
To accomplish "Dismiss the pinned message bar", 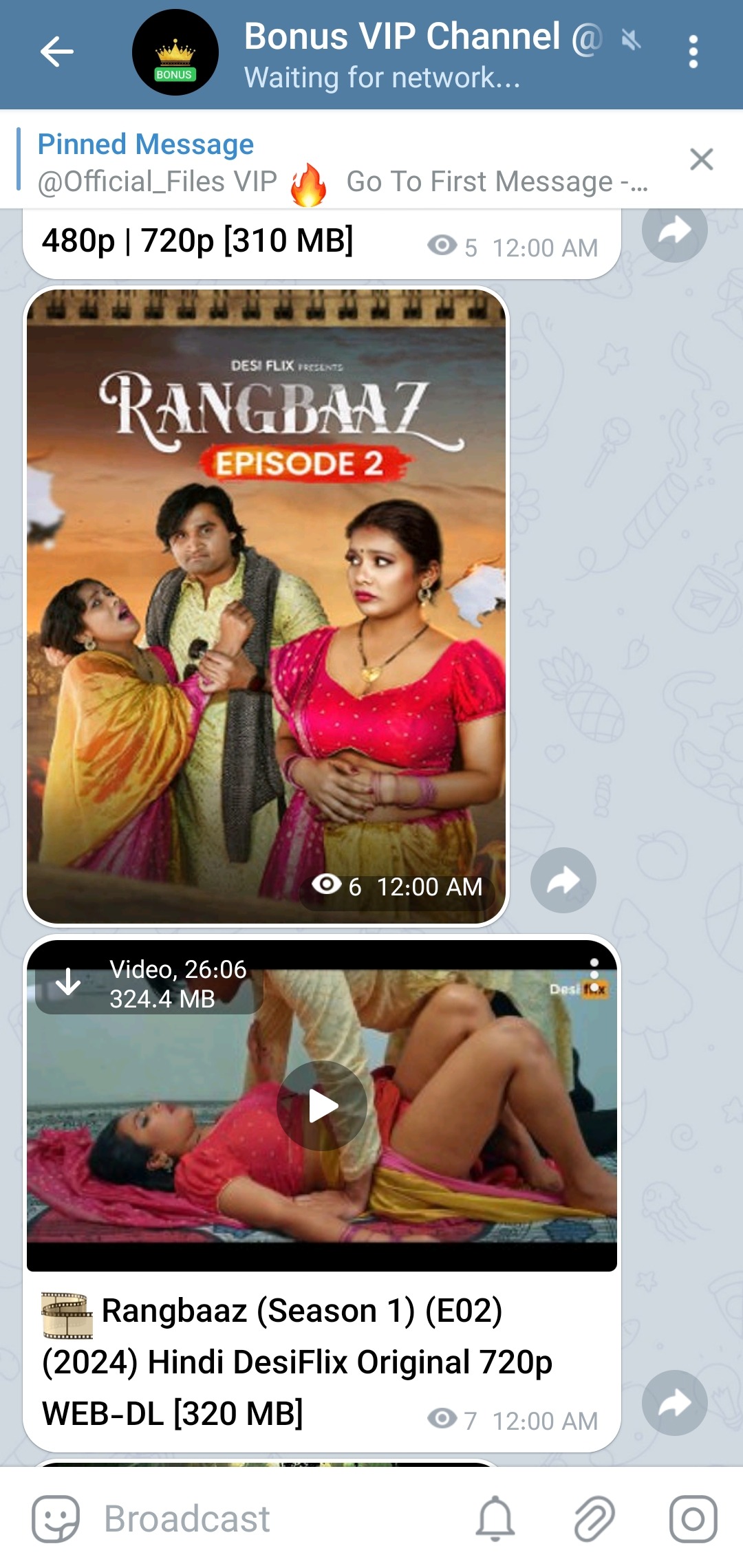I will coord(701,160).
